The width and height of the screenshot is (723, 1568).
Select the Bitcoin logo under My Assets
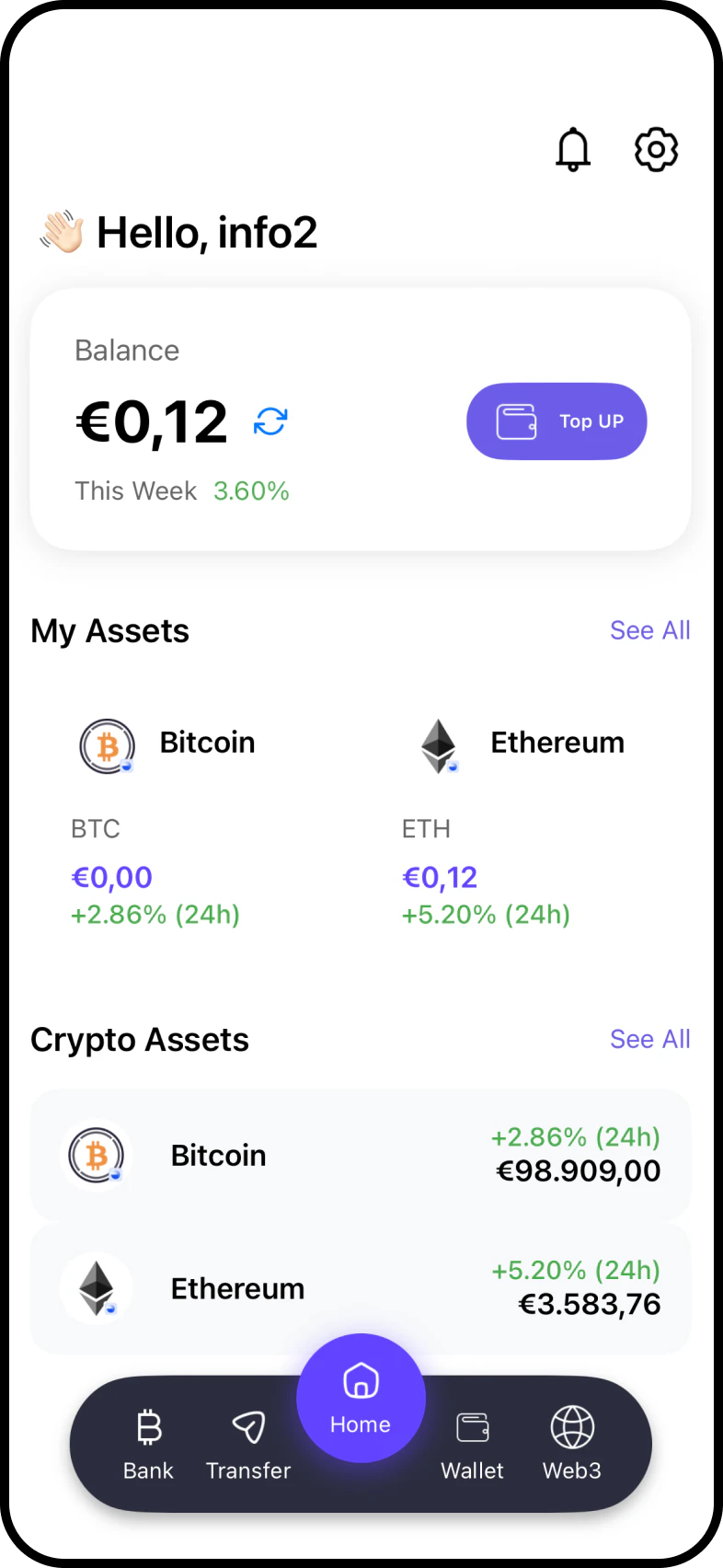pos(107,745)
